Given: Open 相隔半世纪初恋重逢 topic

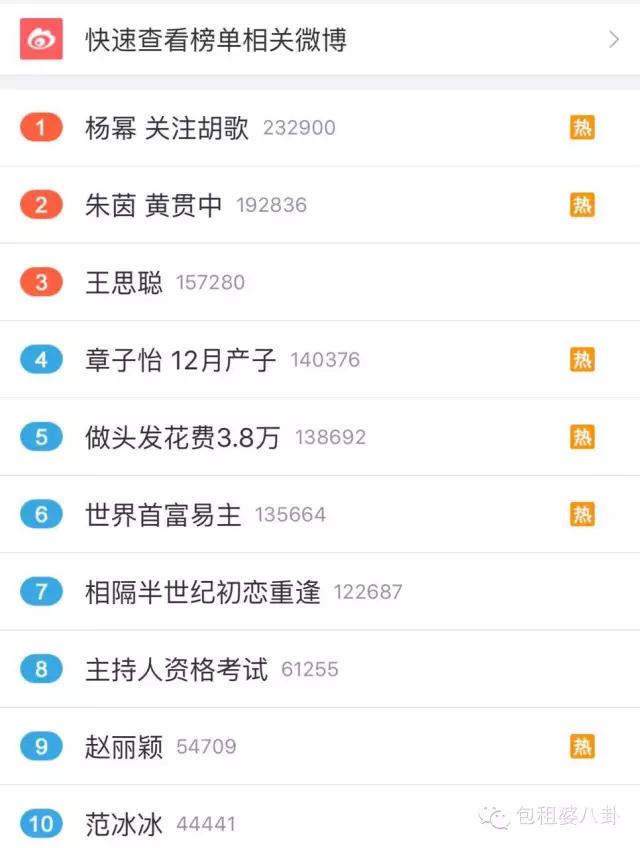Looking at the screenshot, I should [203, 592].
